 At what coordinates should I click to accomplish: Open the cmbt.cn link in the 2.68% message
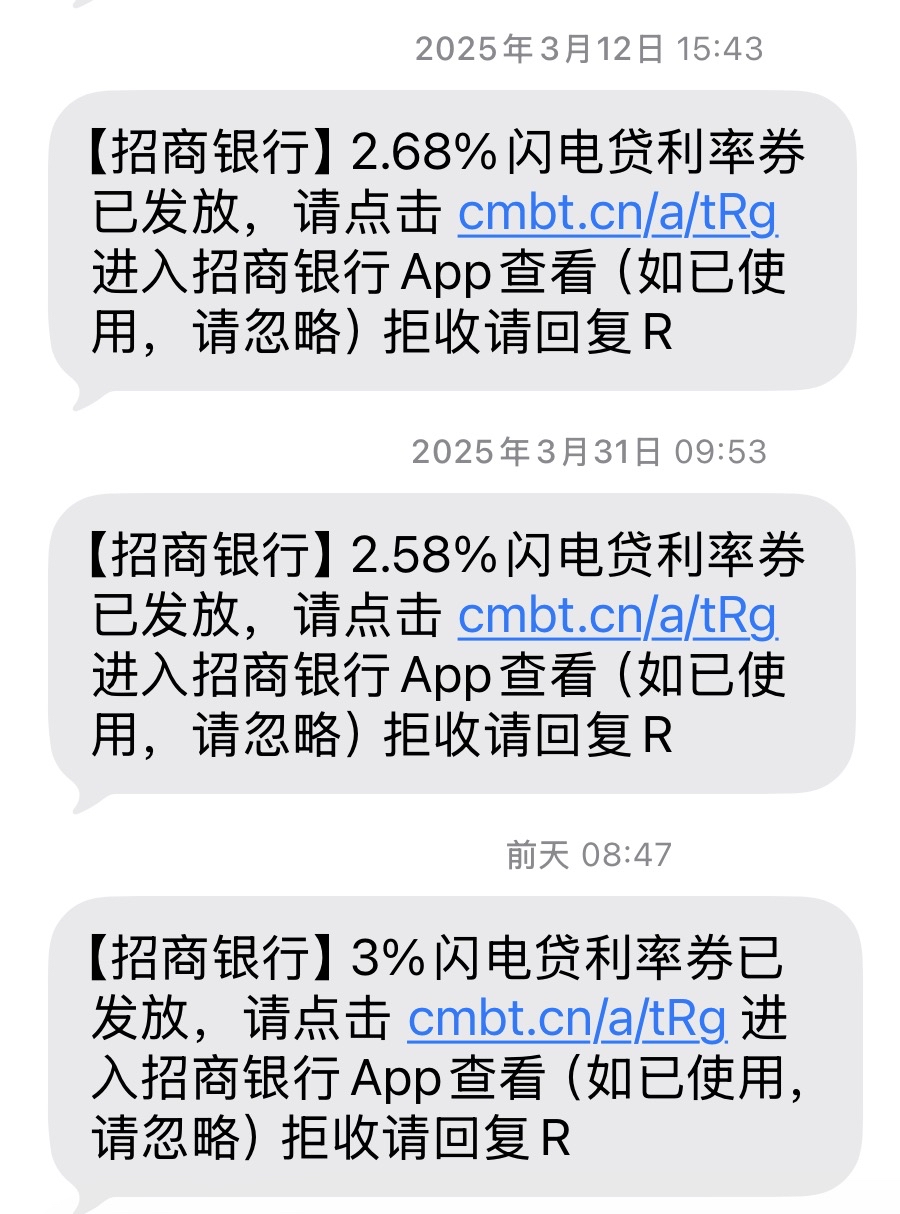617,214
